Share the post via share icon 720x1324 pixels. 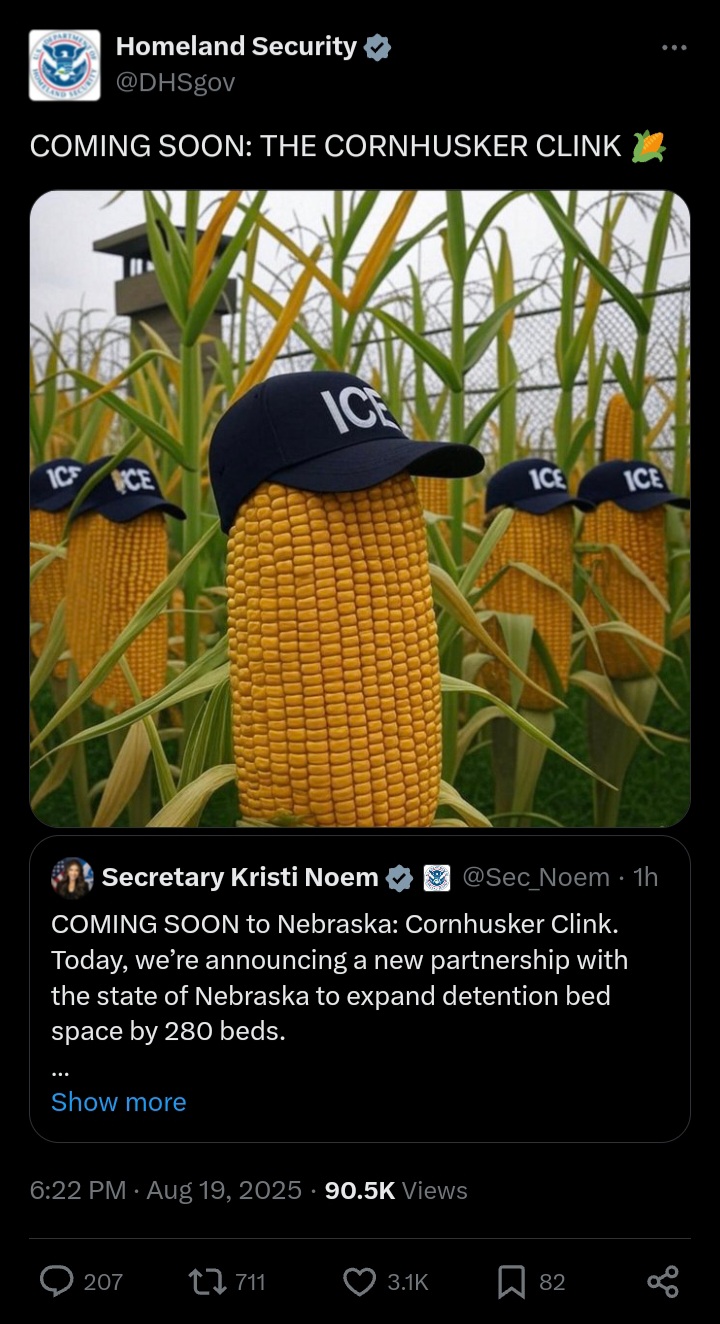[x=662, y=1282]
